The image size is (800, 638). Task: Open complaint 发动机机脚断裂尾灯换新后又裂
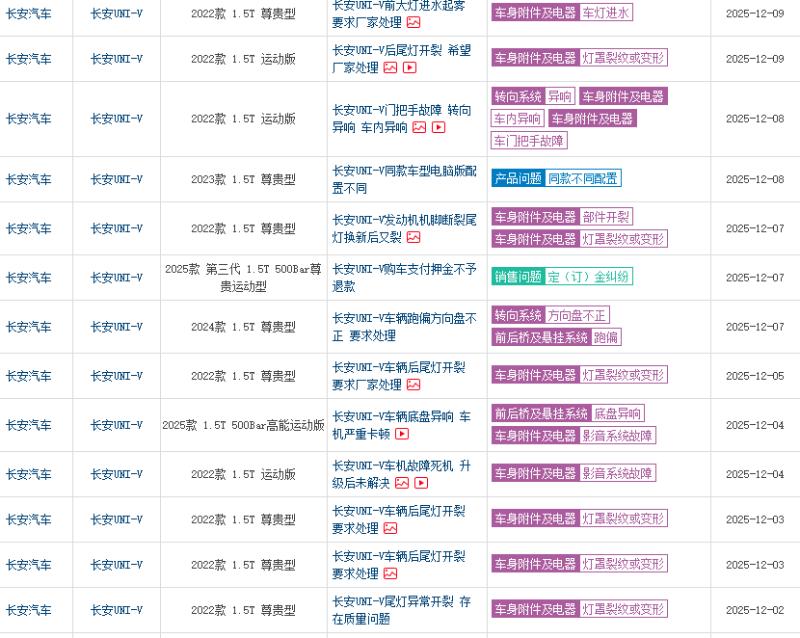(x=404, y=220)
